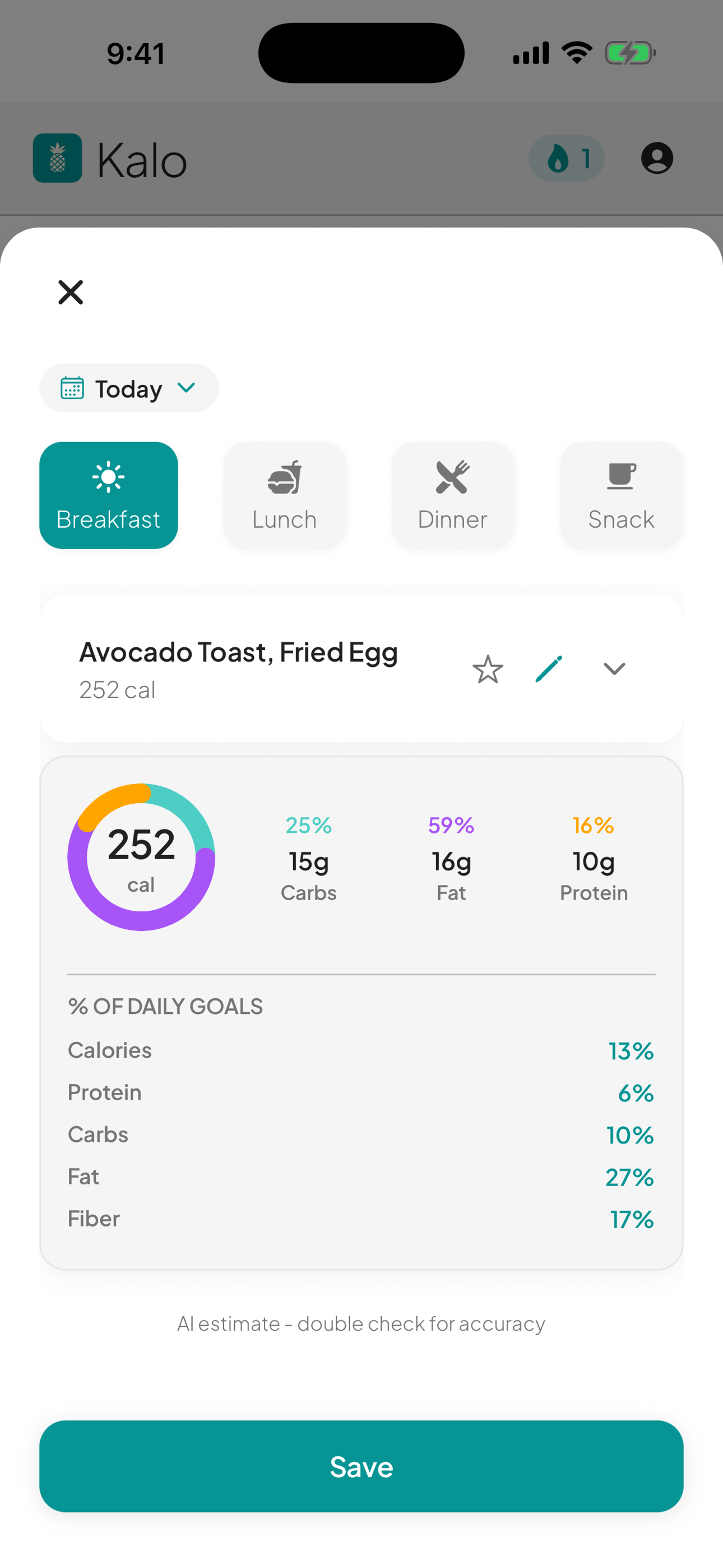Expand the Avocado Toast food details
The height and width of the screenshot is (1568, 723).
pyautogui.click(x=614, y=668)
